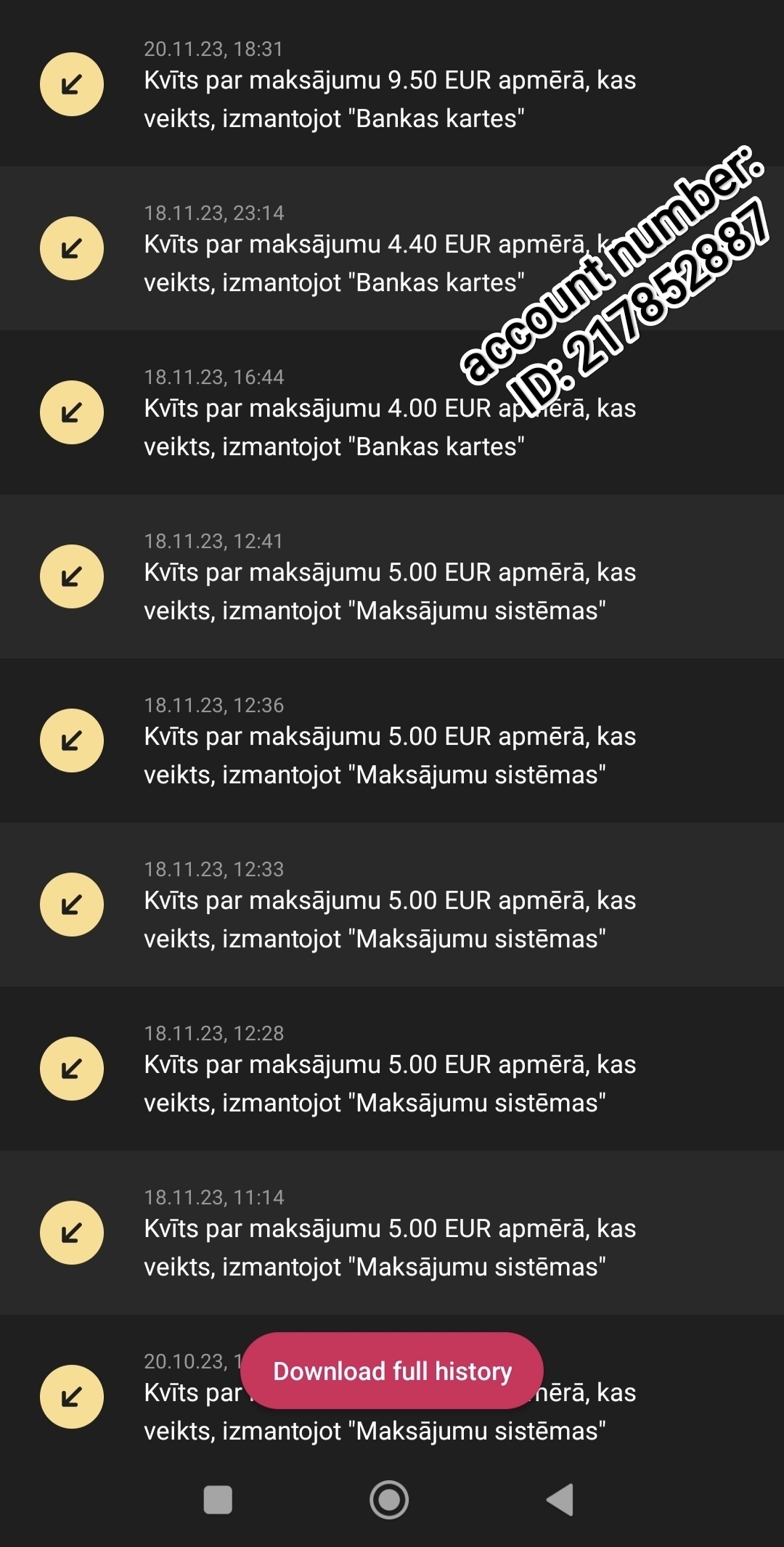
Task: Open the 5.00 EUR payment at 12:28
Action: pyautogui.click(x=390, y=1084)
